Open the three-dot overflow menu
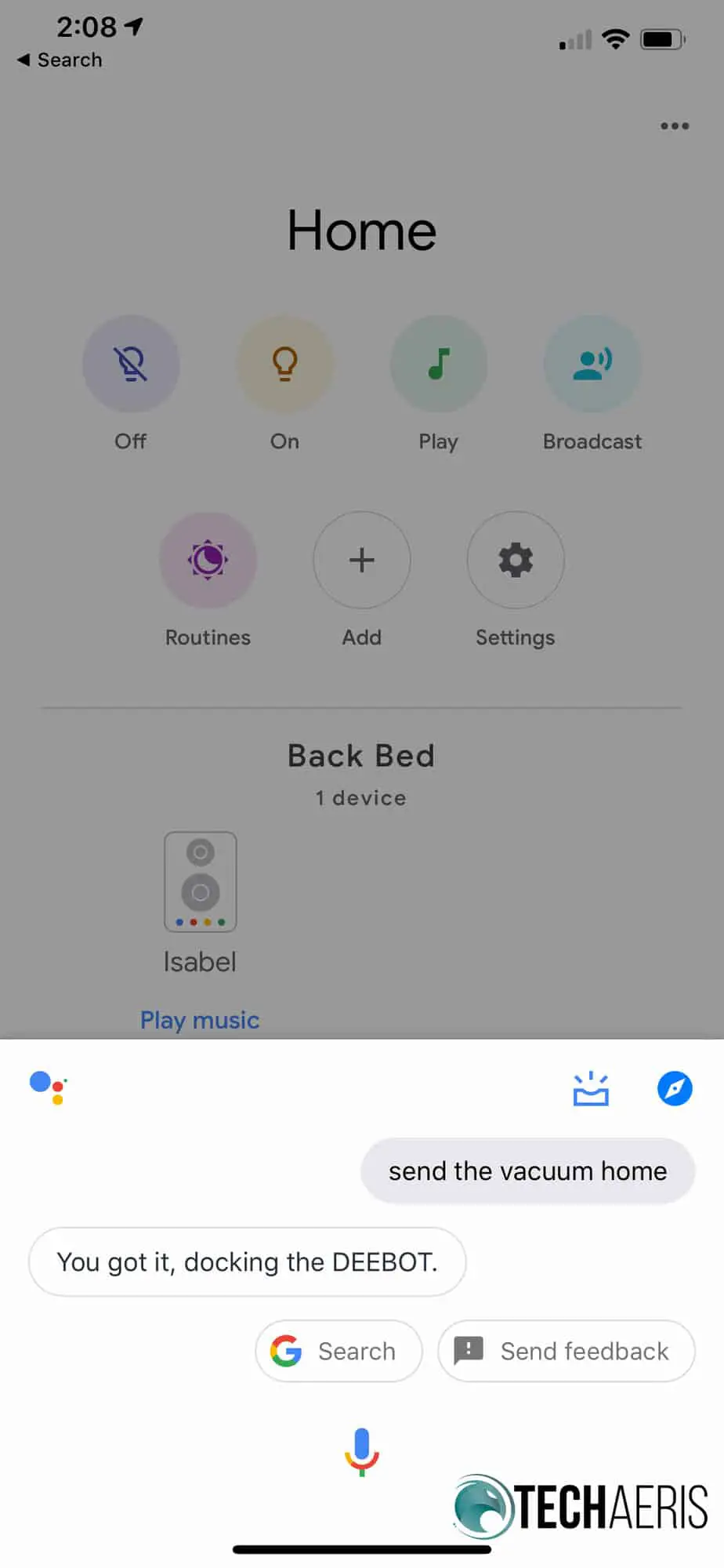 click(674, 126)
